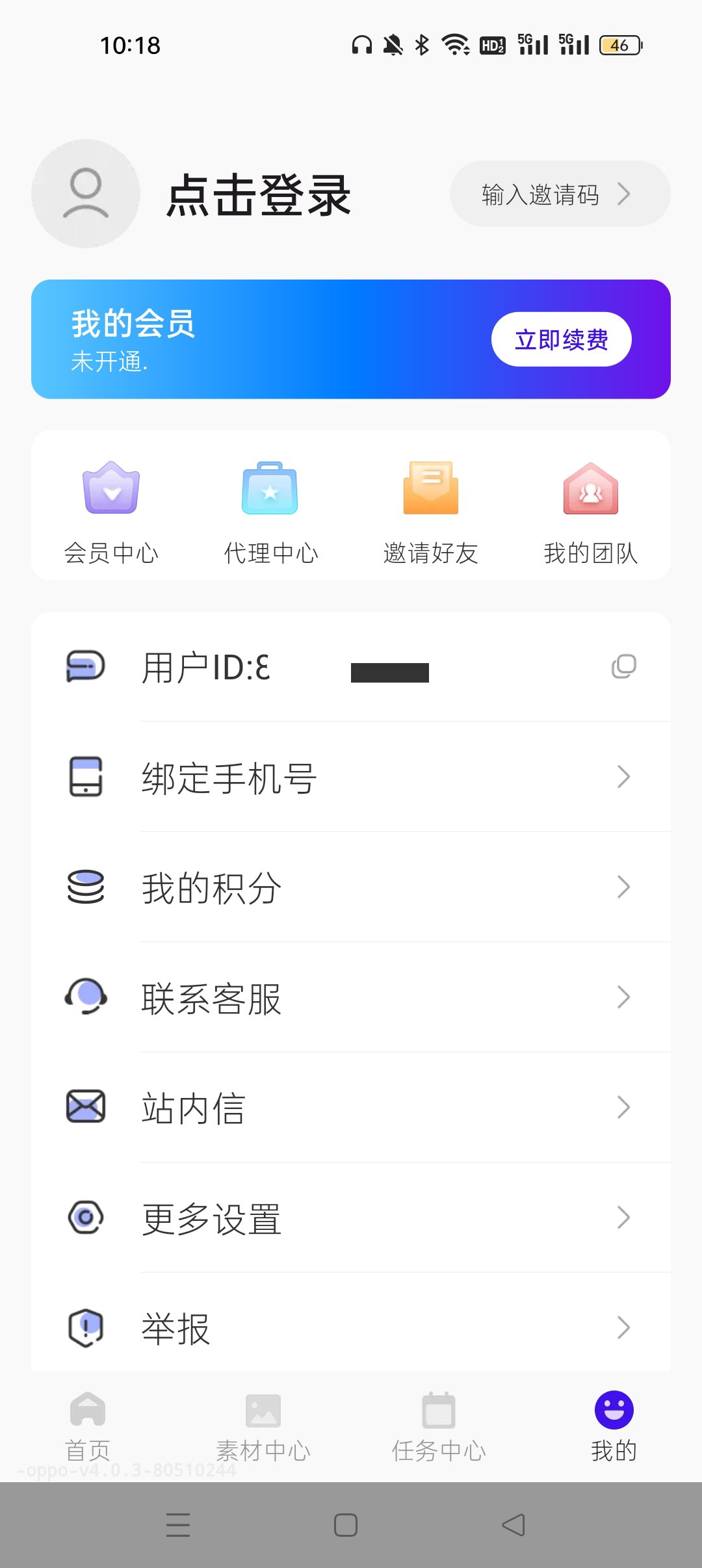Switch to the 素材中心 tab
Screen dimensions: 702x1568
[262, 1427]
